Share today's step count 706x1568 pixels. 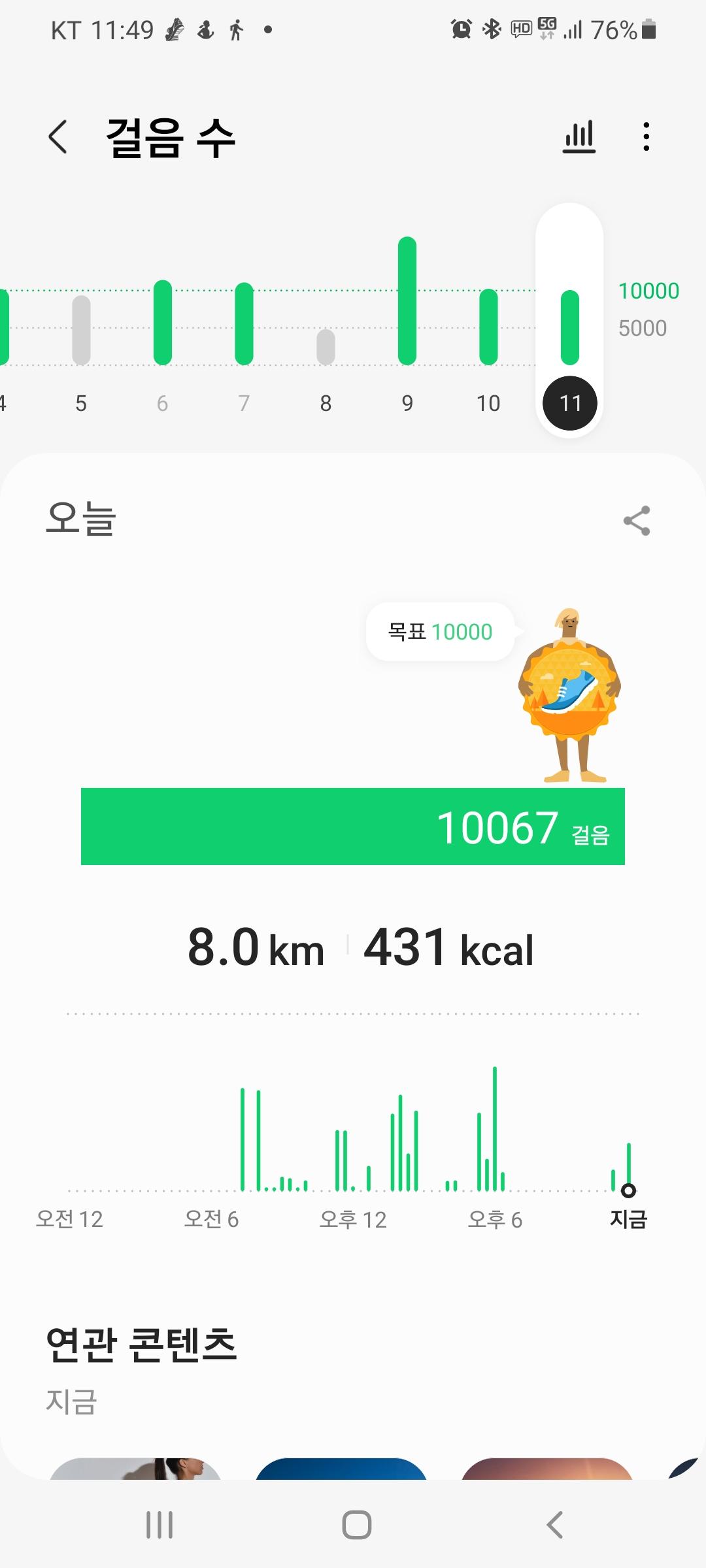637,521
